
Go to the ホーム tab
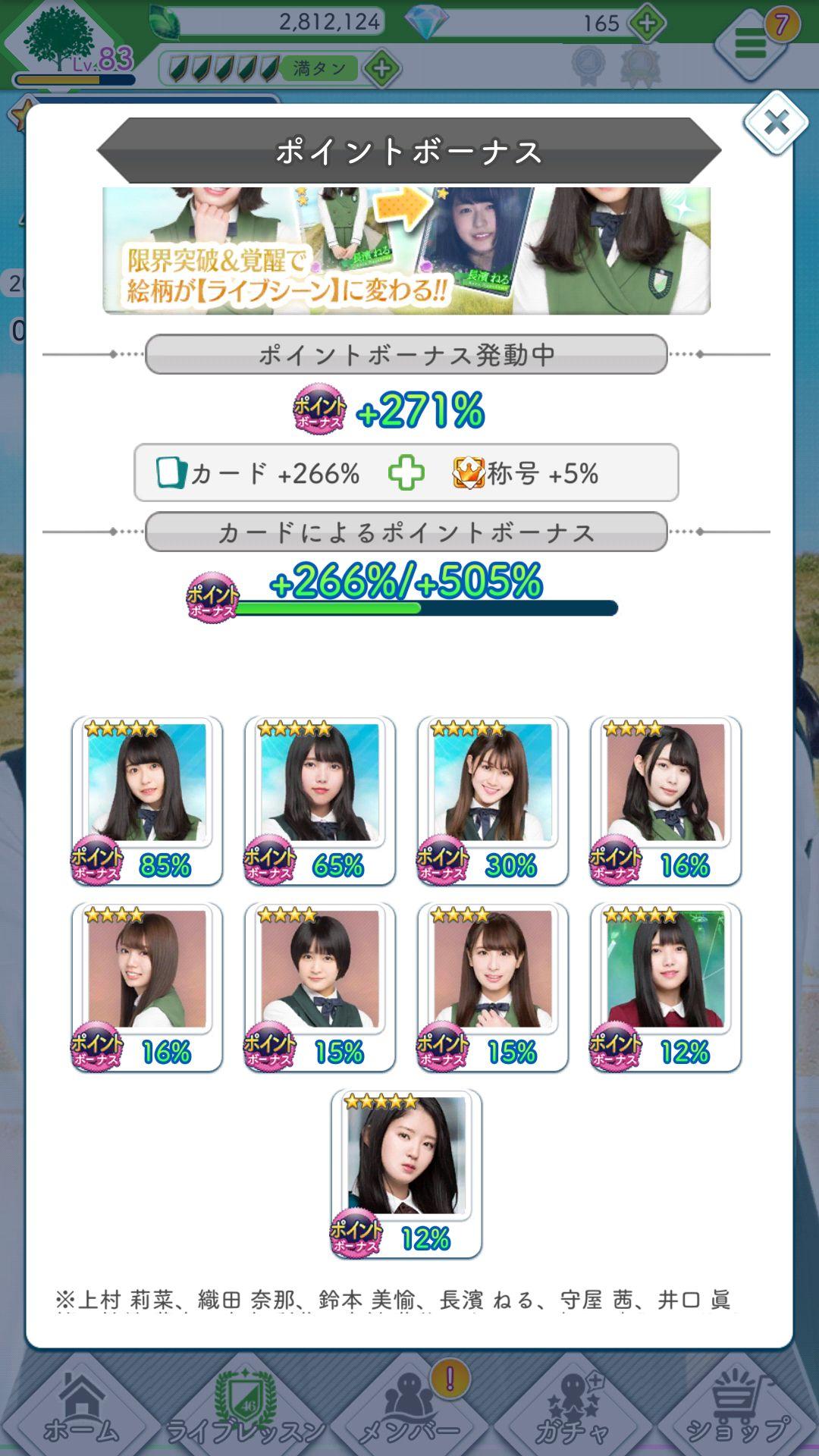click(82, 1409)
